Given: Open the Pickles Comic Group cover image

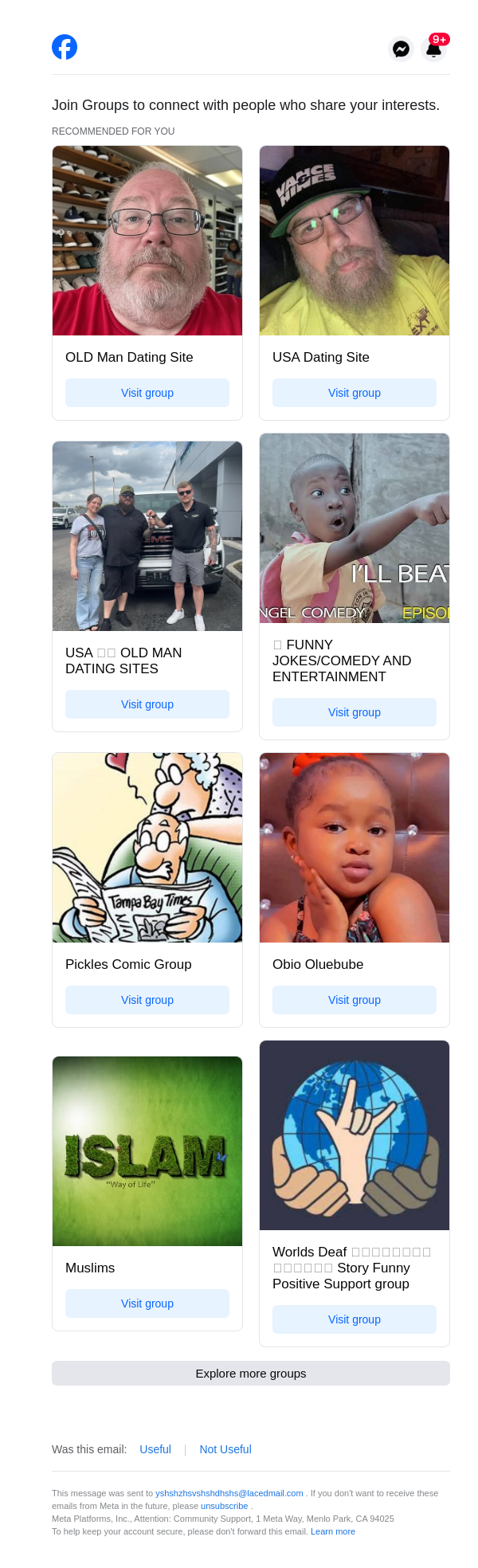Looking at the screenshot, I should (147, 848).
